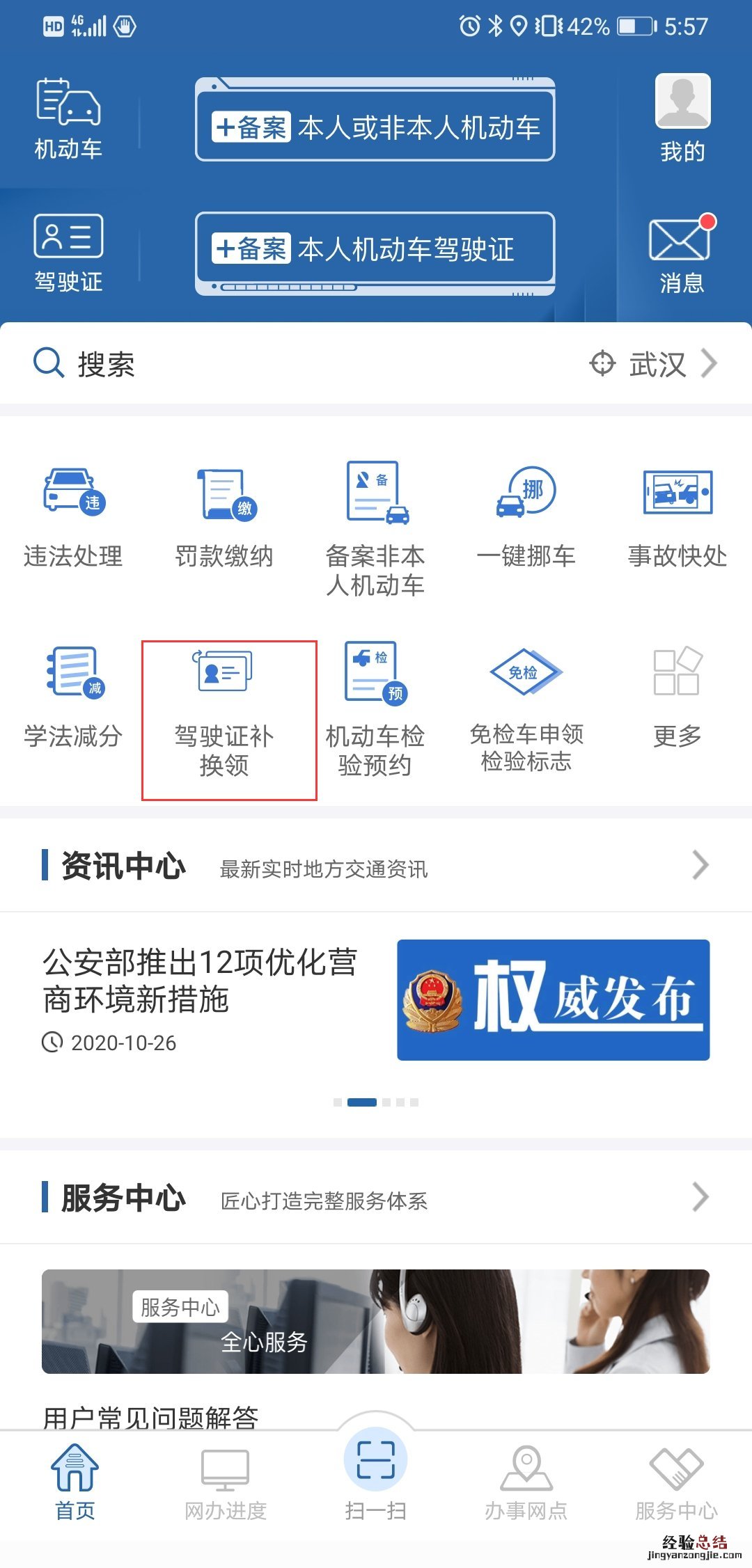Open the 机动车 section
The image size is (752, 1568).
[68, 118]
